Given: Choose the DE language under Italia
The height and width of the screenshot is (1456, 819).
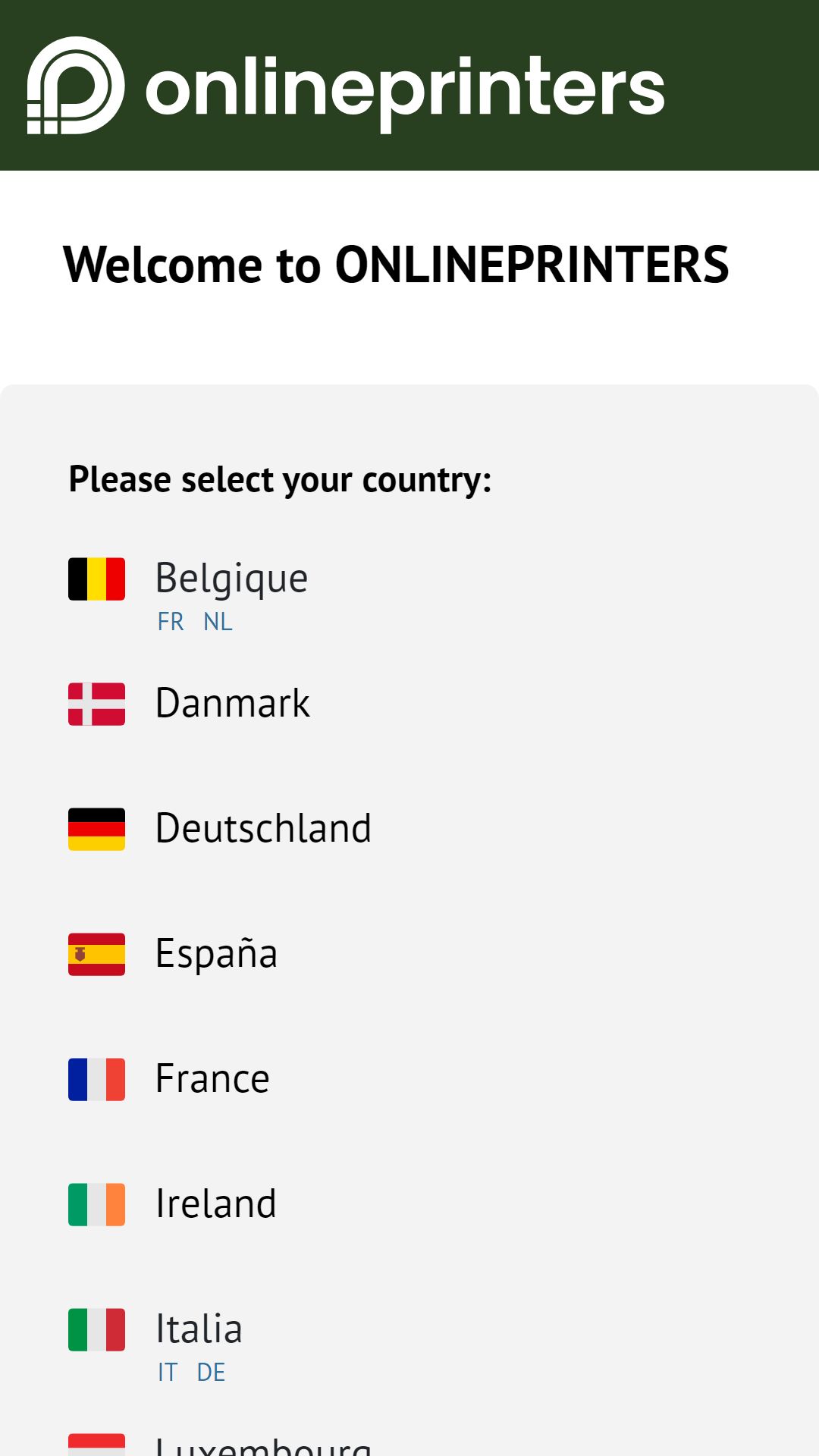Looking at the screenshot, I should tap(211, 1373).
